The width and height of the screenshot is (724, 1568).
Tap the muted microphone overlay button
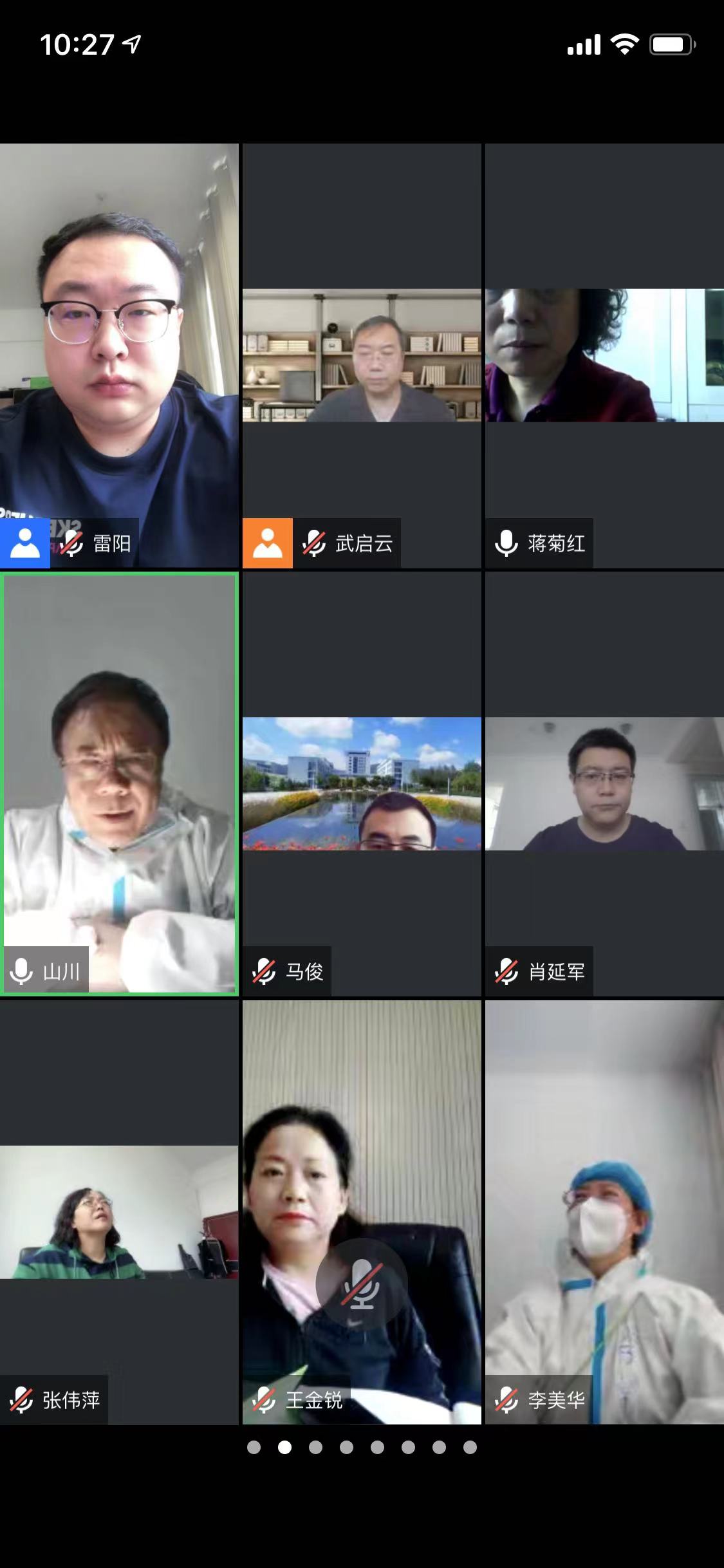pos(362,1283)
